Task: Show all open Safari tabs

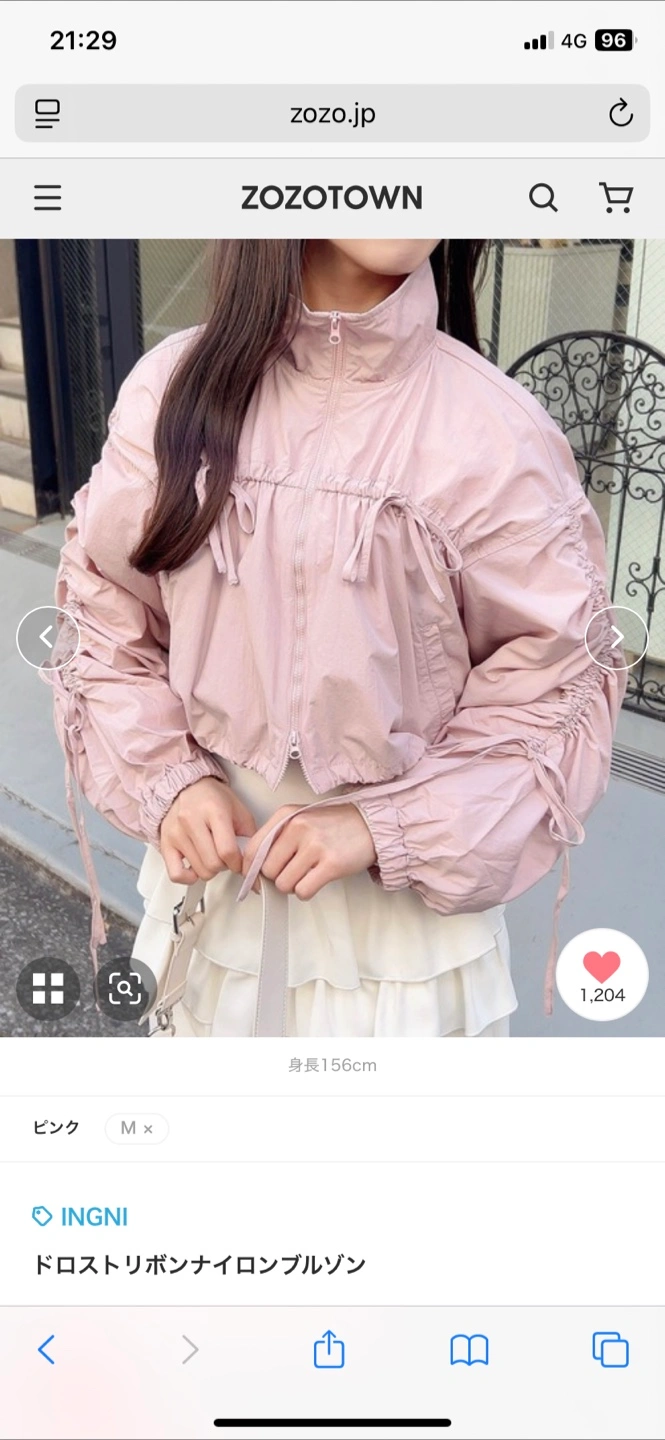Action: tap(610, 1350)
